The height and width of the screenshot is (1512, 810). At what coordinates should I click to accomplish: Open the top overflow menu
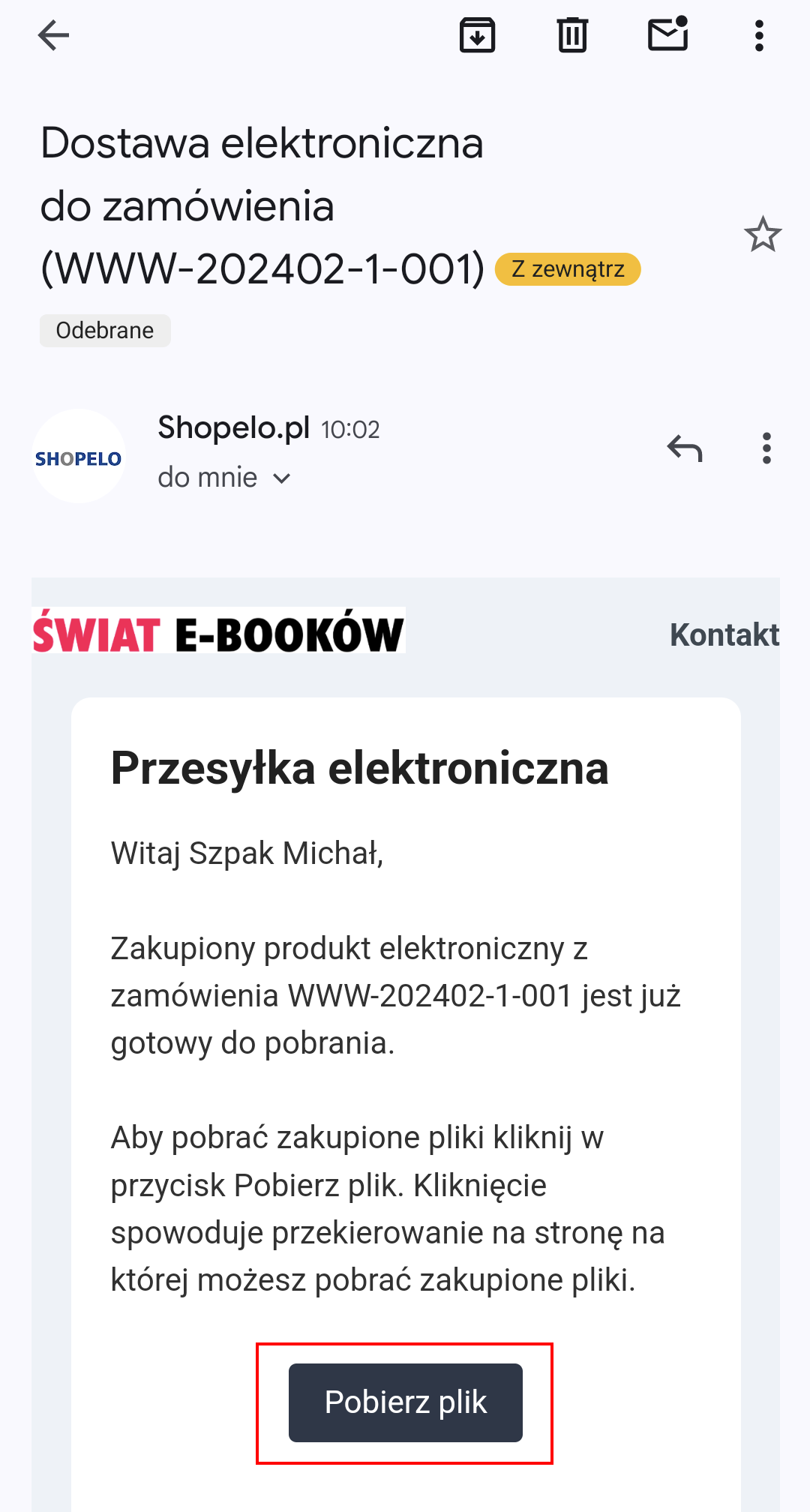click(x=759, y=35)
